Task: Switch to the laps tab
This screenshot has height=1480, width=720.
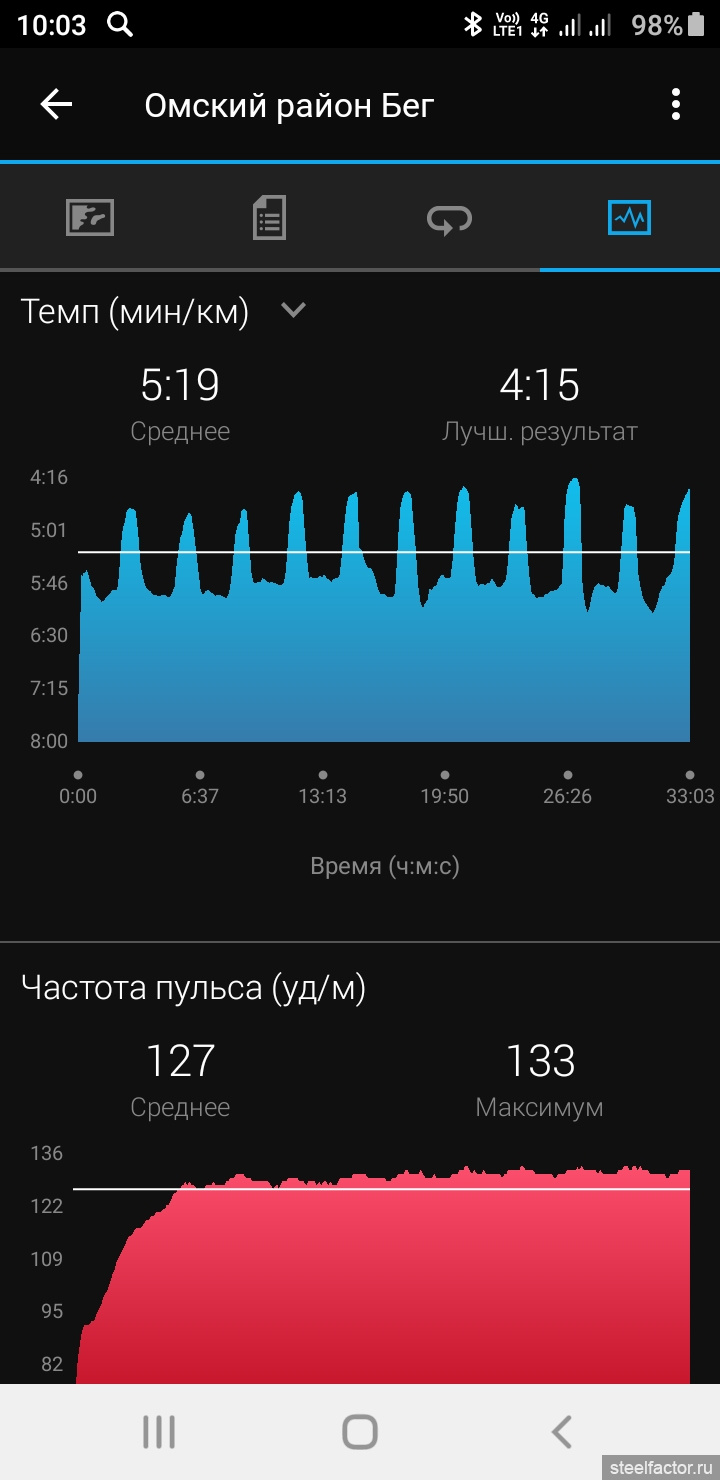Action: 450,218
